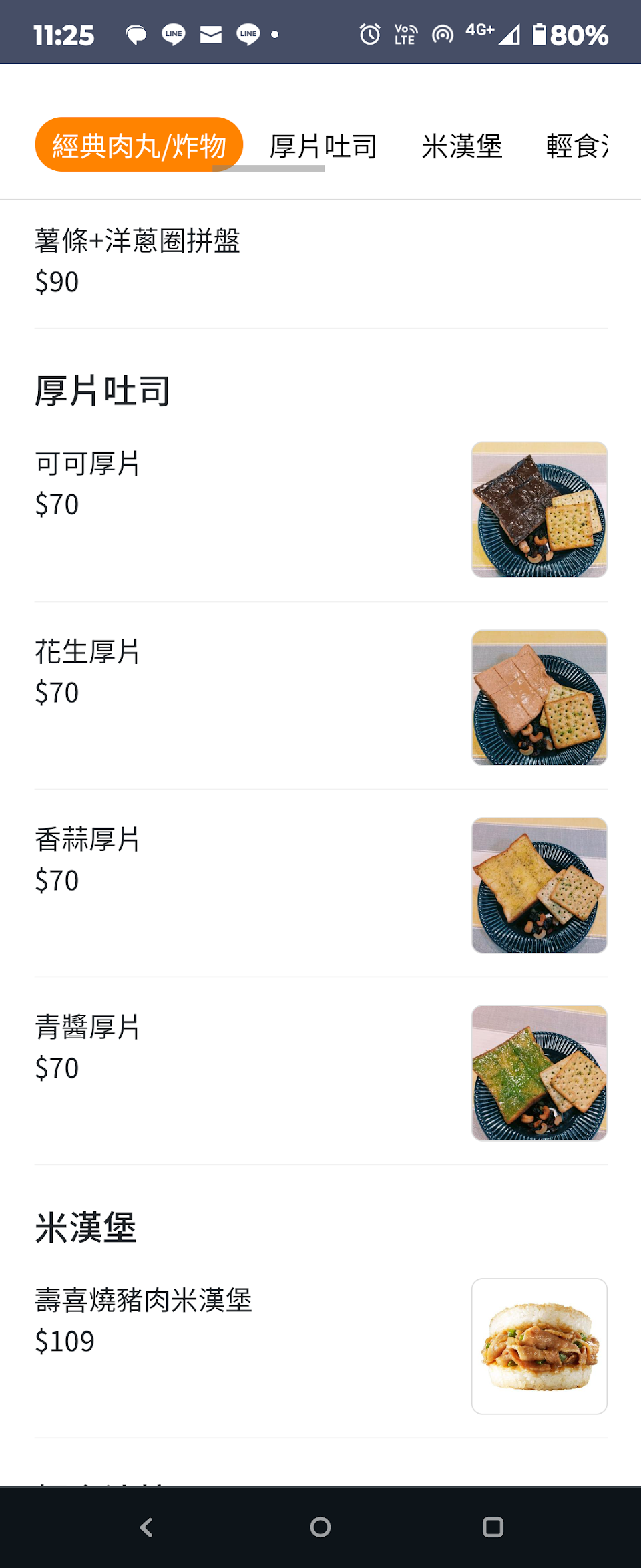641x1568 pixels.
Task: Go back with the system back button
Action: tap(147, 1527)
